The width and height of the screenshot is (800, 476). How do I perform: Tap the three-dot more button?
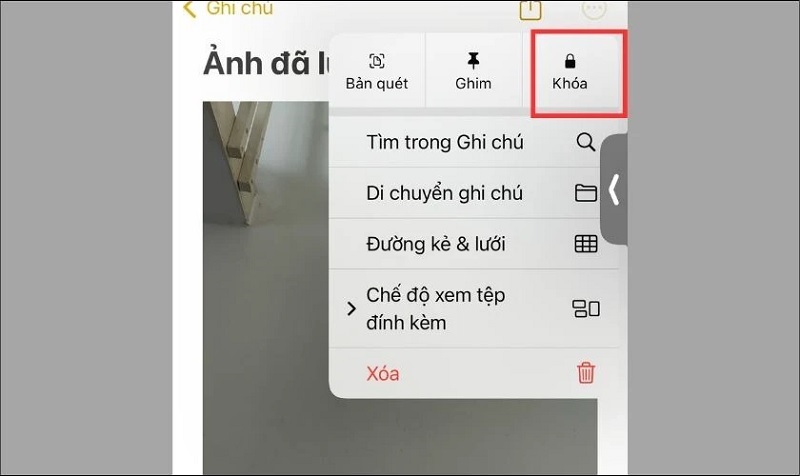click(594, 8)
